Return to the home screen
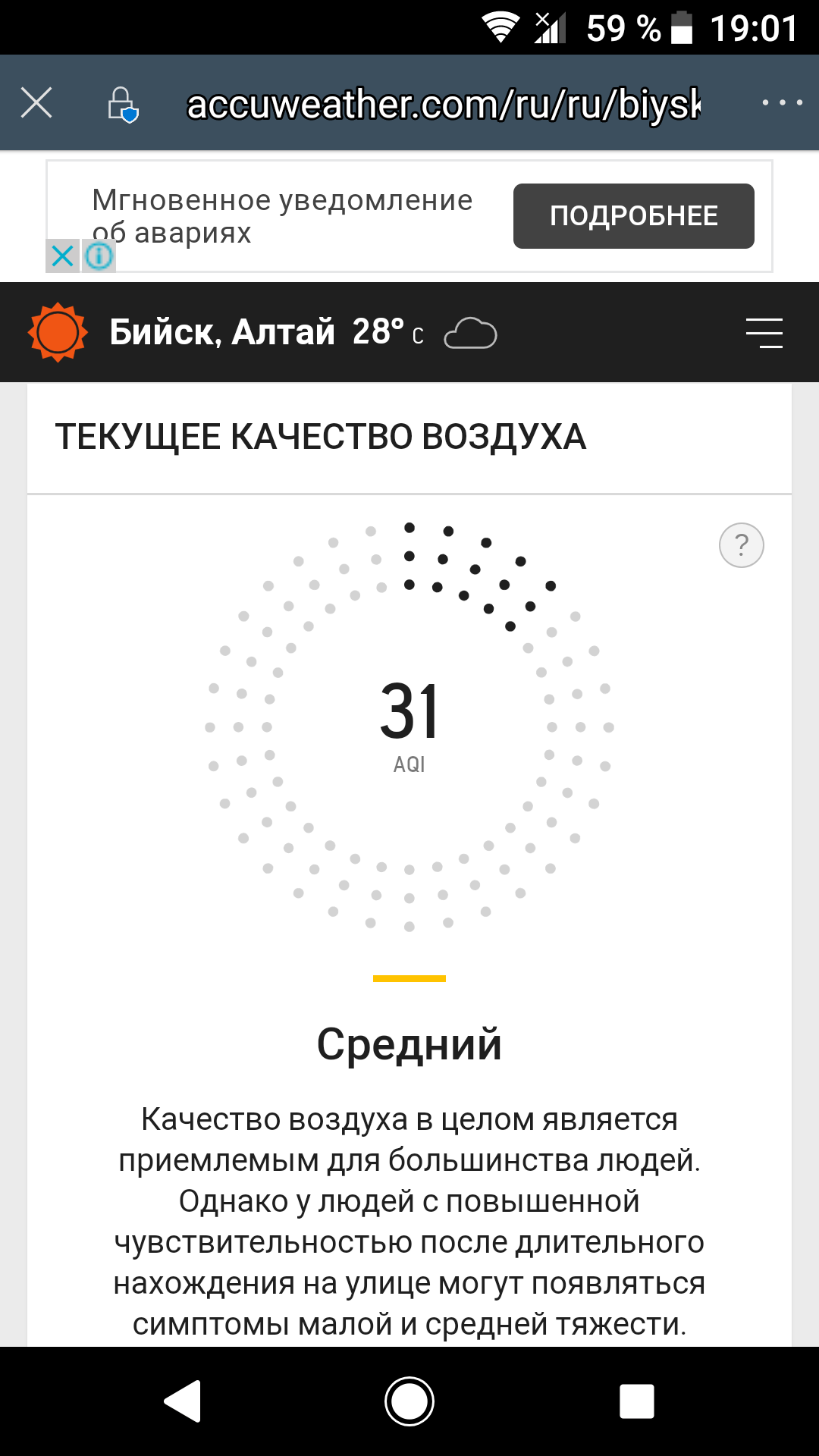The image size is (819, 1456). [409, 1401]
